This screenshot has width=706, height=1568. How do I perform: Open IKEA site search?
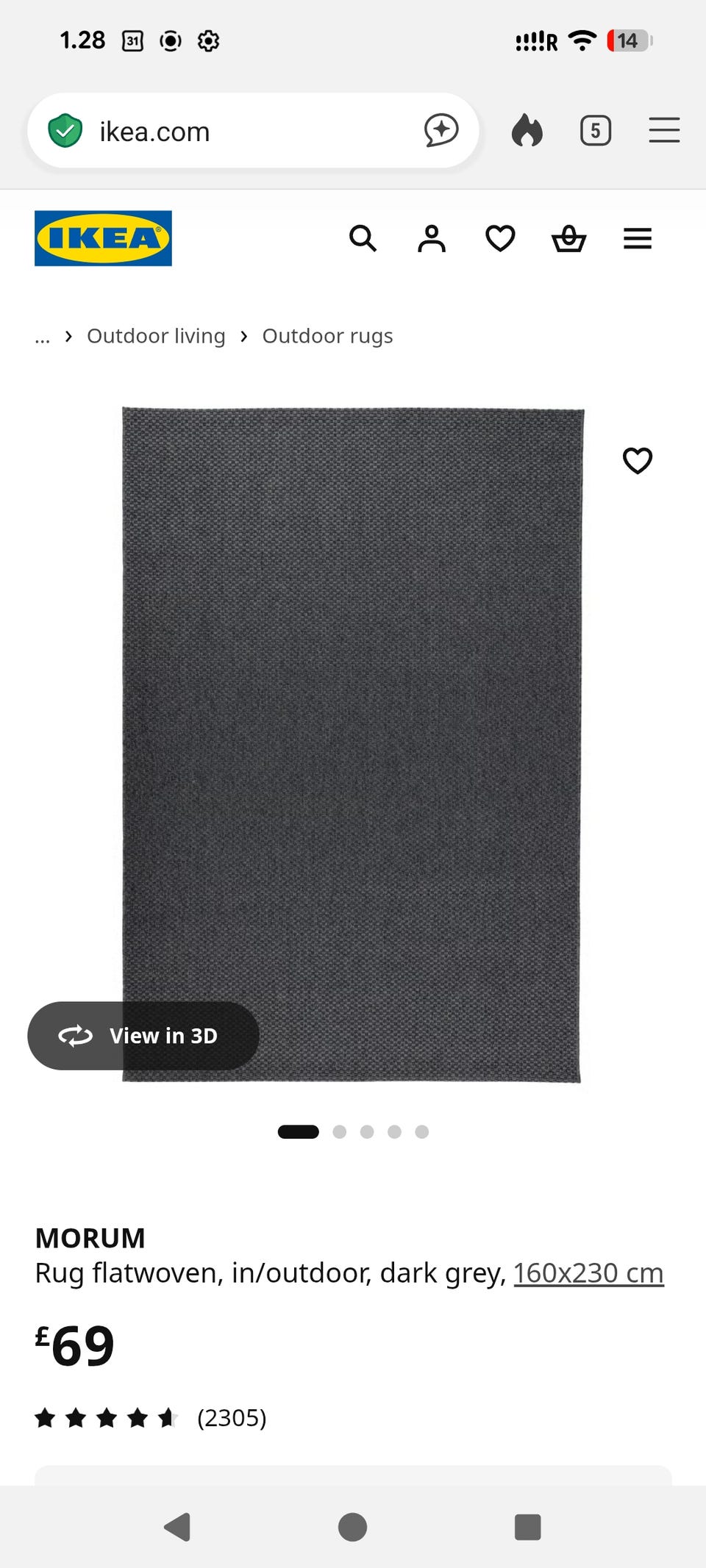[x=363, y=238]
